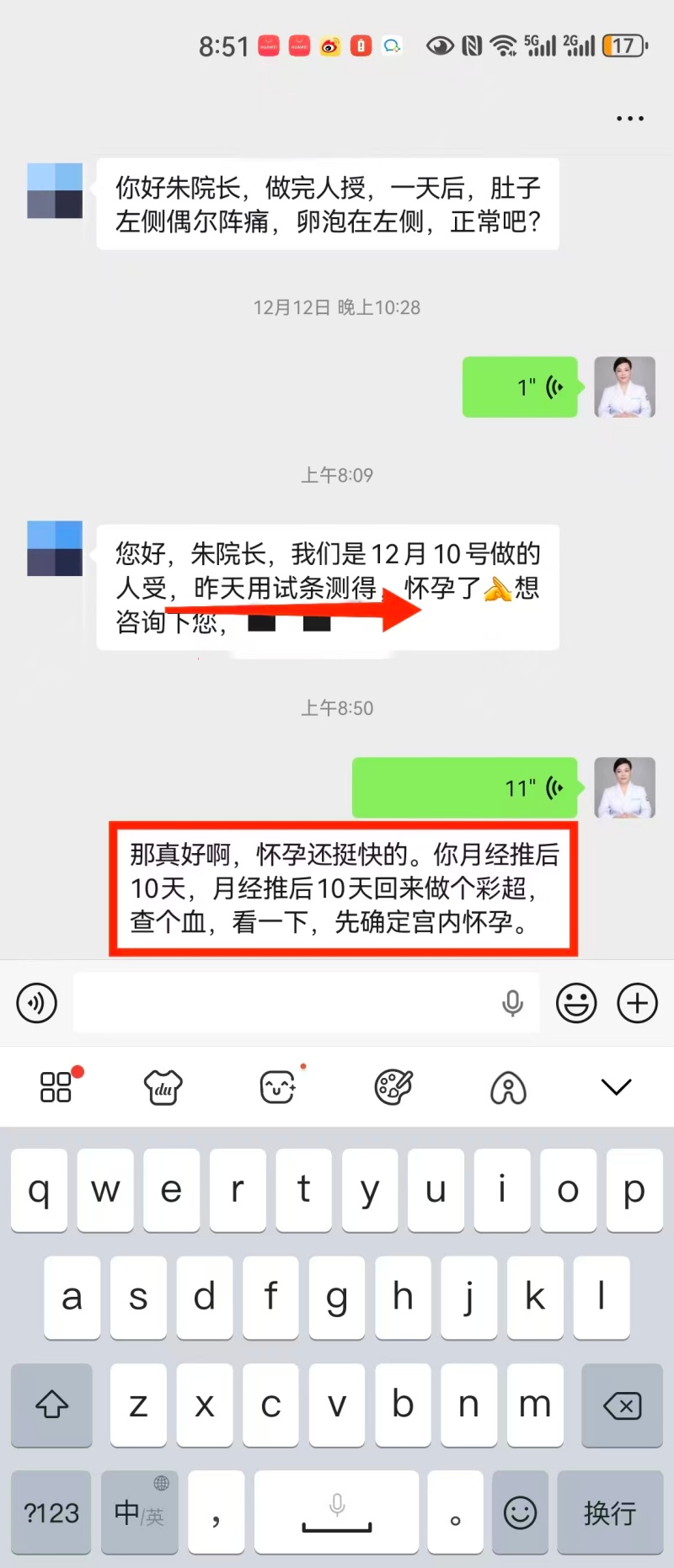Image resolution: width=674 pixels, height=1568 pixels.
Task: Open the face sticker icon with red notification dot
Action: point(278,1086)
